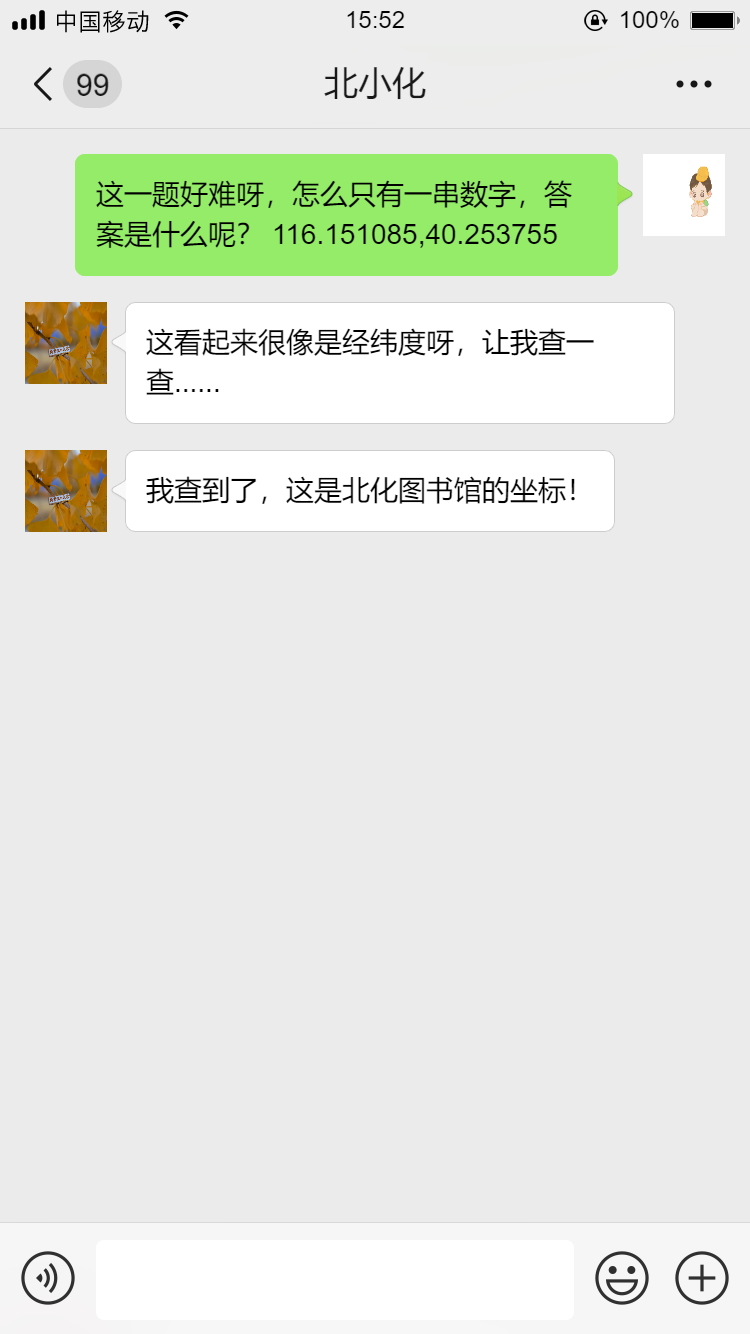Focus the message text field
The image size is (750, 1334).
(x=335, y=1279)
